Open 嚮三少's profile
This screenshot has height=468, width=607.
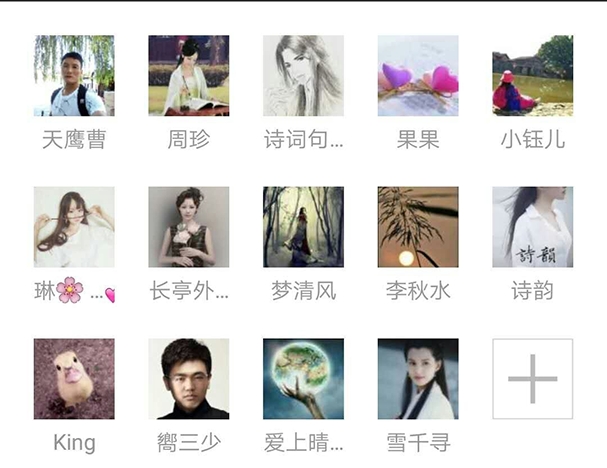tap(189, 378)
